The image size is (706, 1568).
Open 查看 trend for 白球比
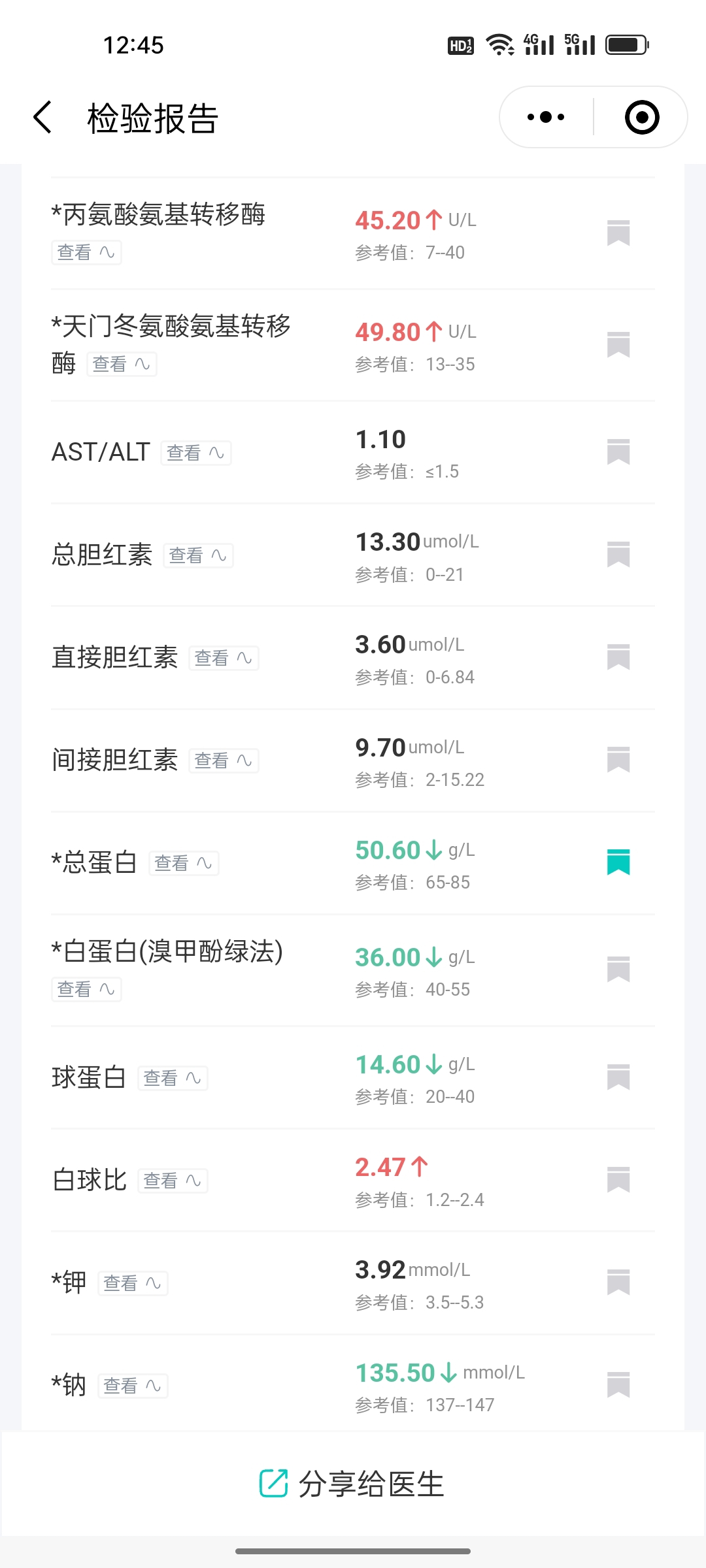173,1181
